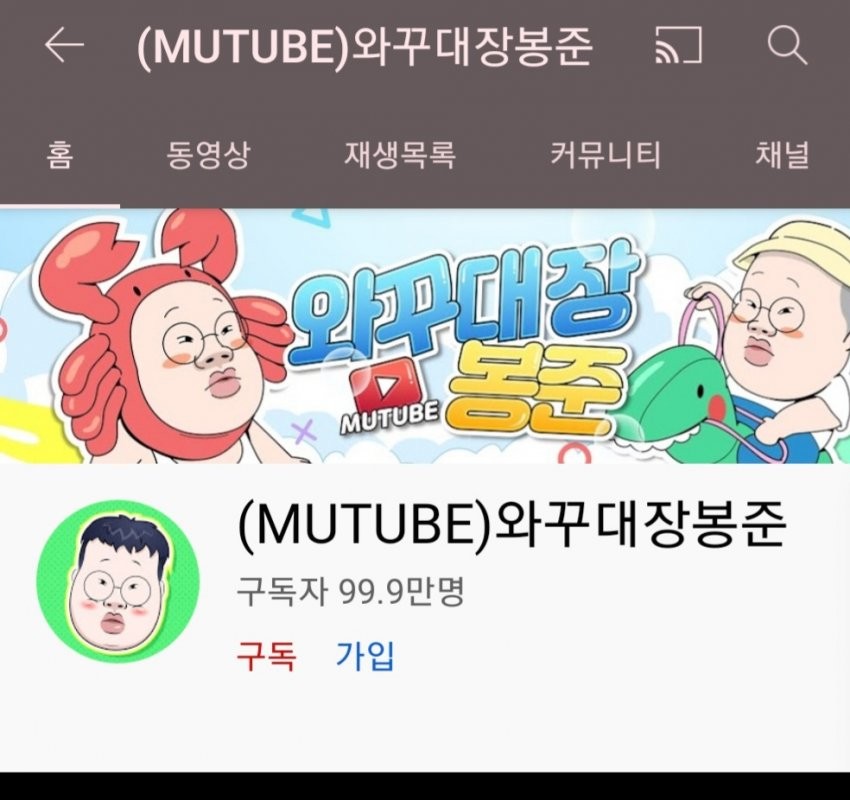Select the 커뮤니티 tab
This screenshot has width=850, height=800.
[x=605, y=155]
